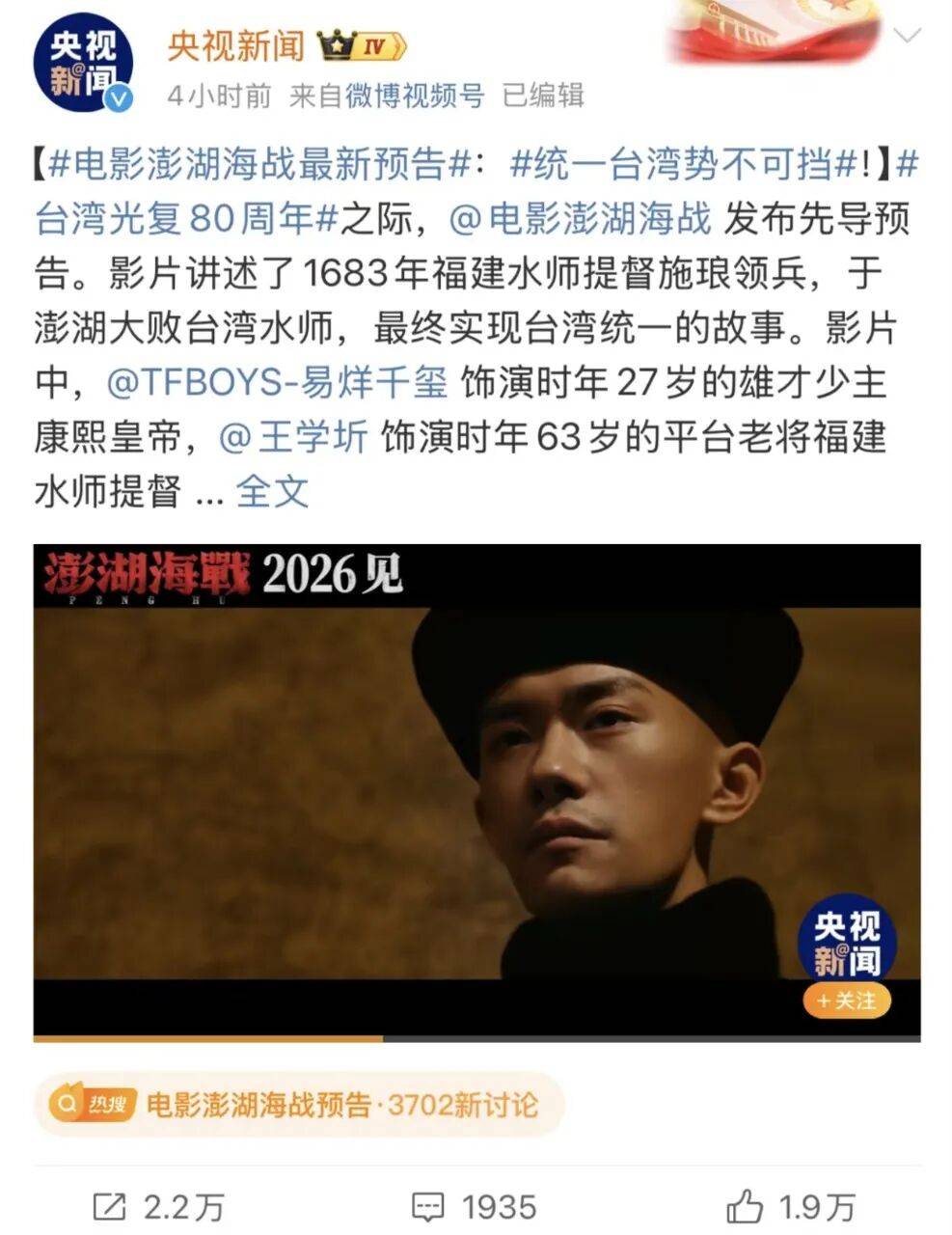Expand the post with 全文

click(x=273, y=491)
